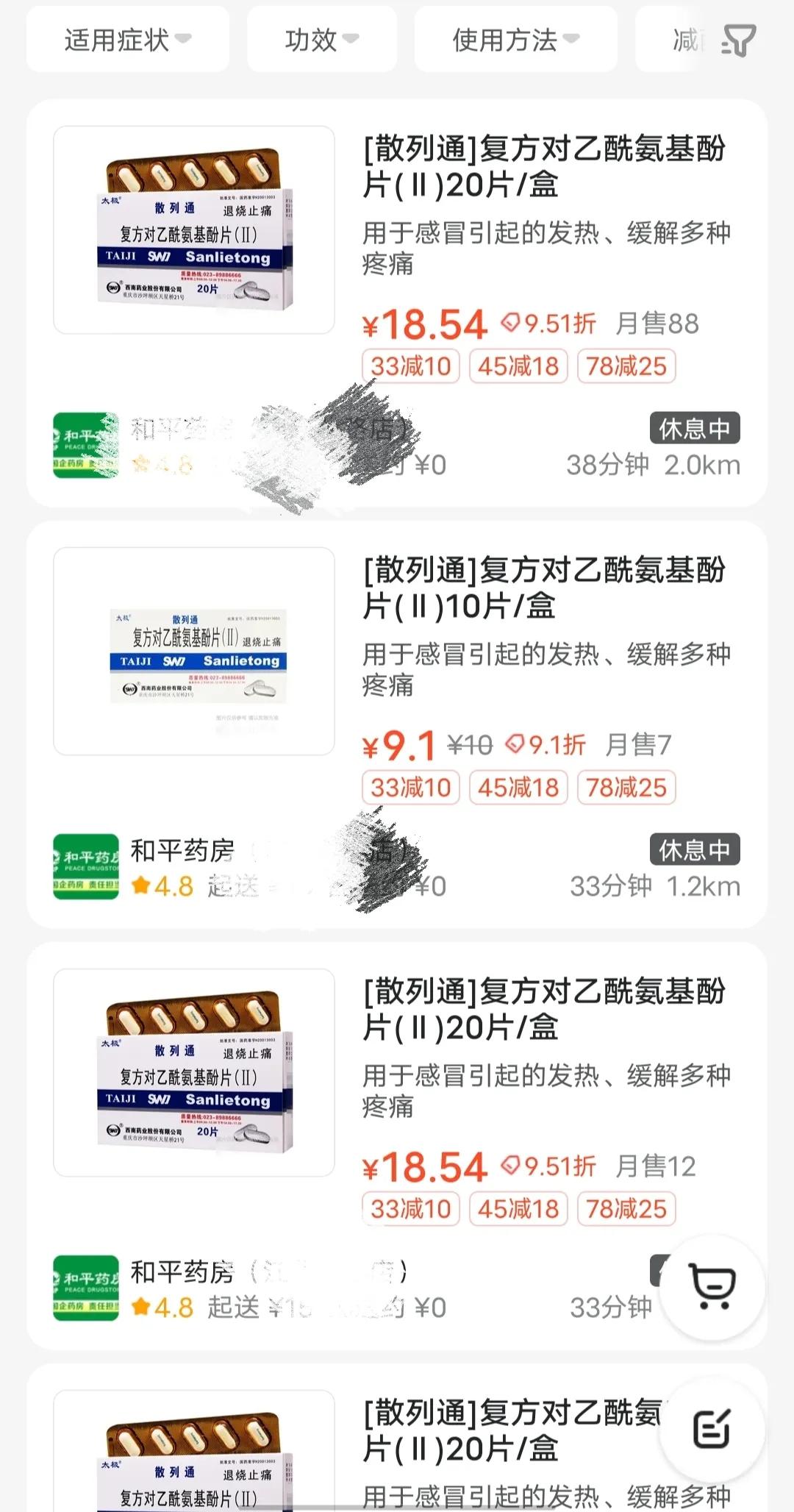
Task: Expand the 使用方法 dropdown
Action: coord(515,40)
